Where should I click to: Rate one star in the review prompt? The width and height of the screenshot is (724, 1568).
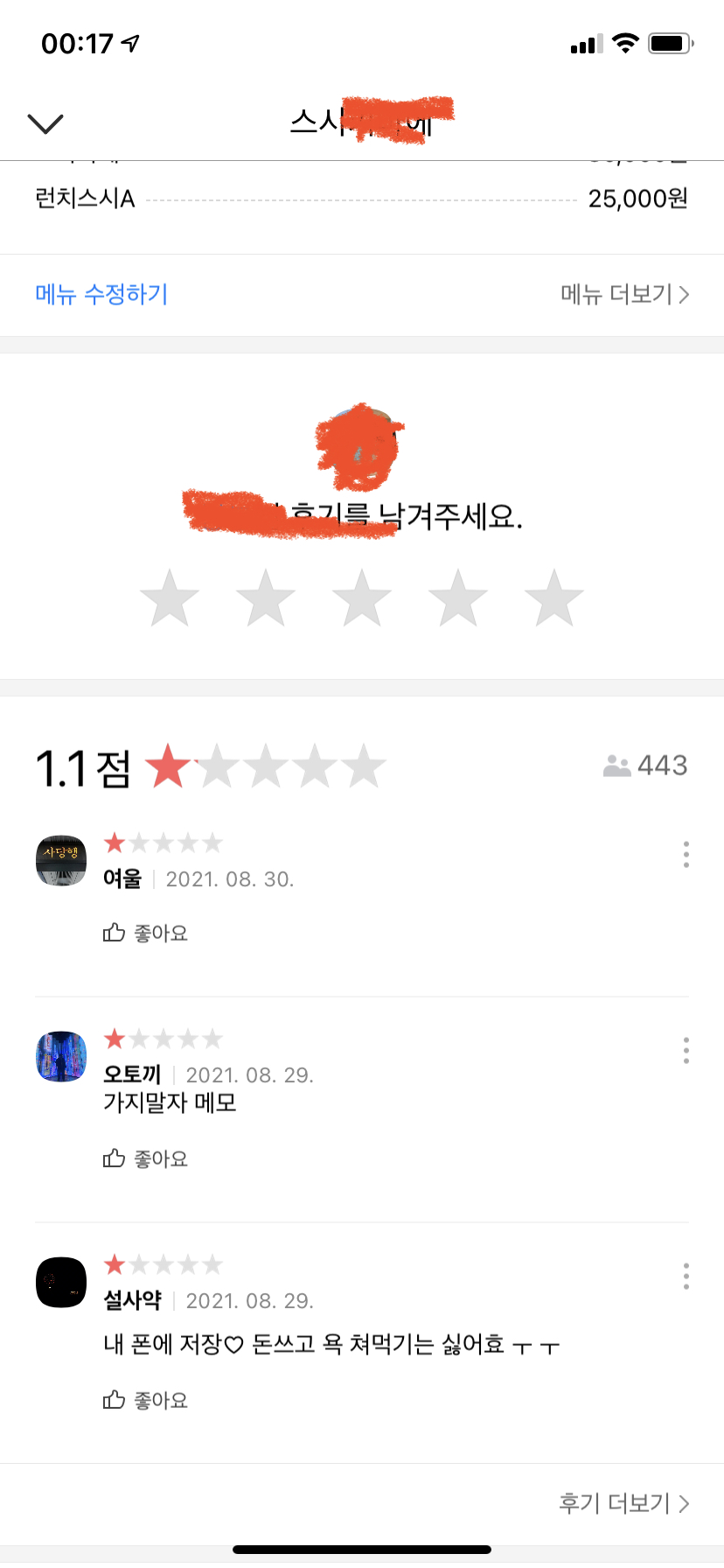point(170,598)
